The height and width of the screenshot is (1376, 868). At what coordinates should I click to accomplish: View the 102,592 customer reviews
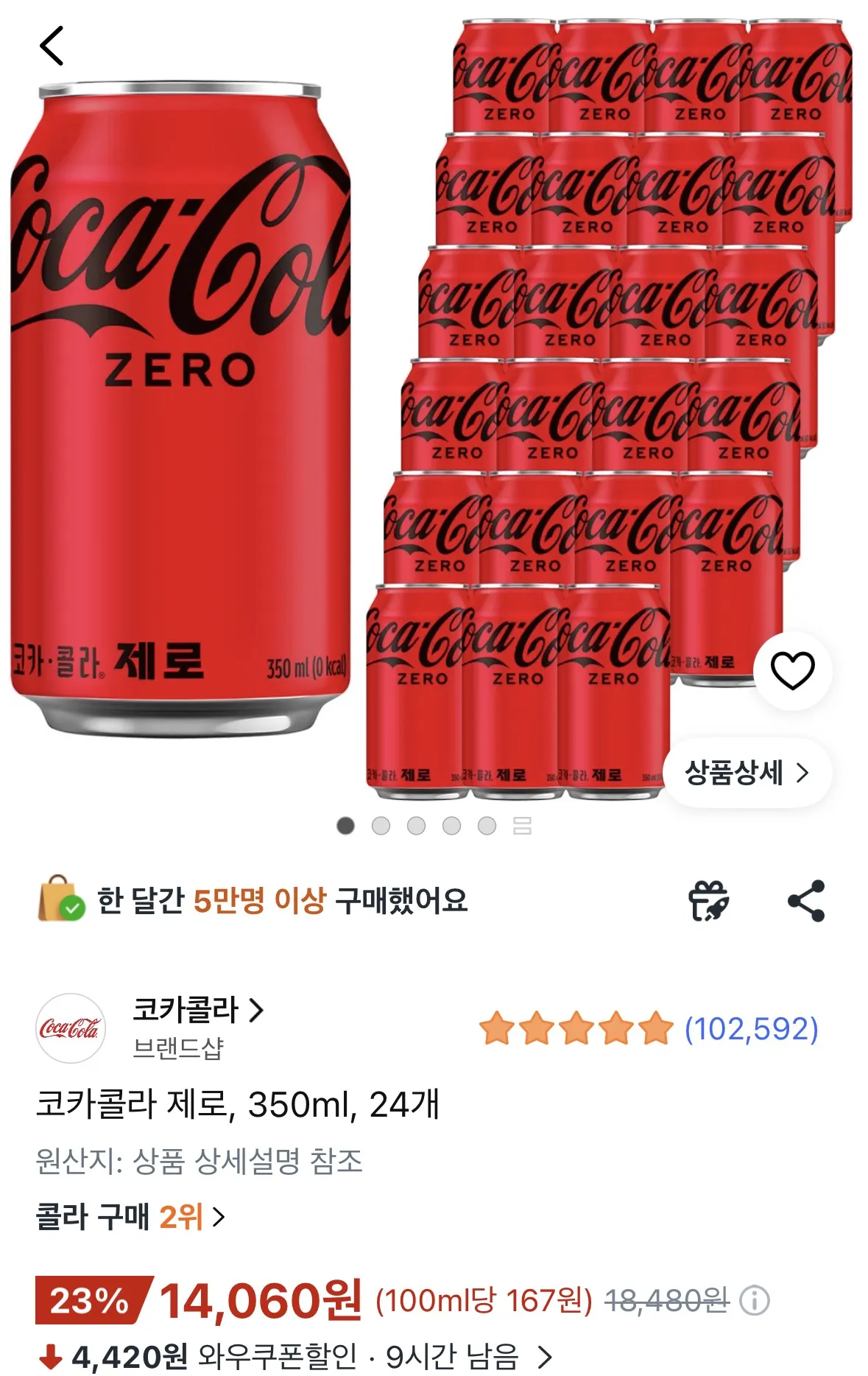point(751,1029)
